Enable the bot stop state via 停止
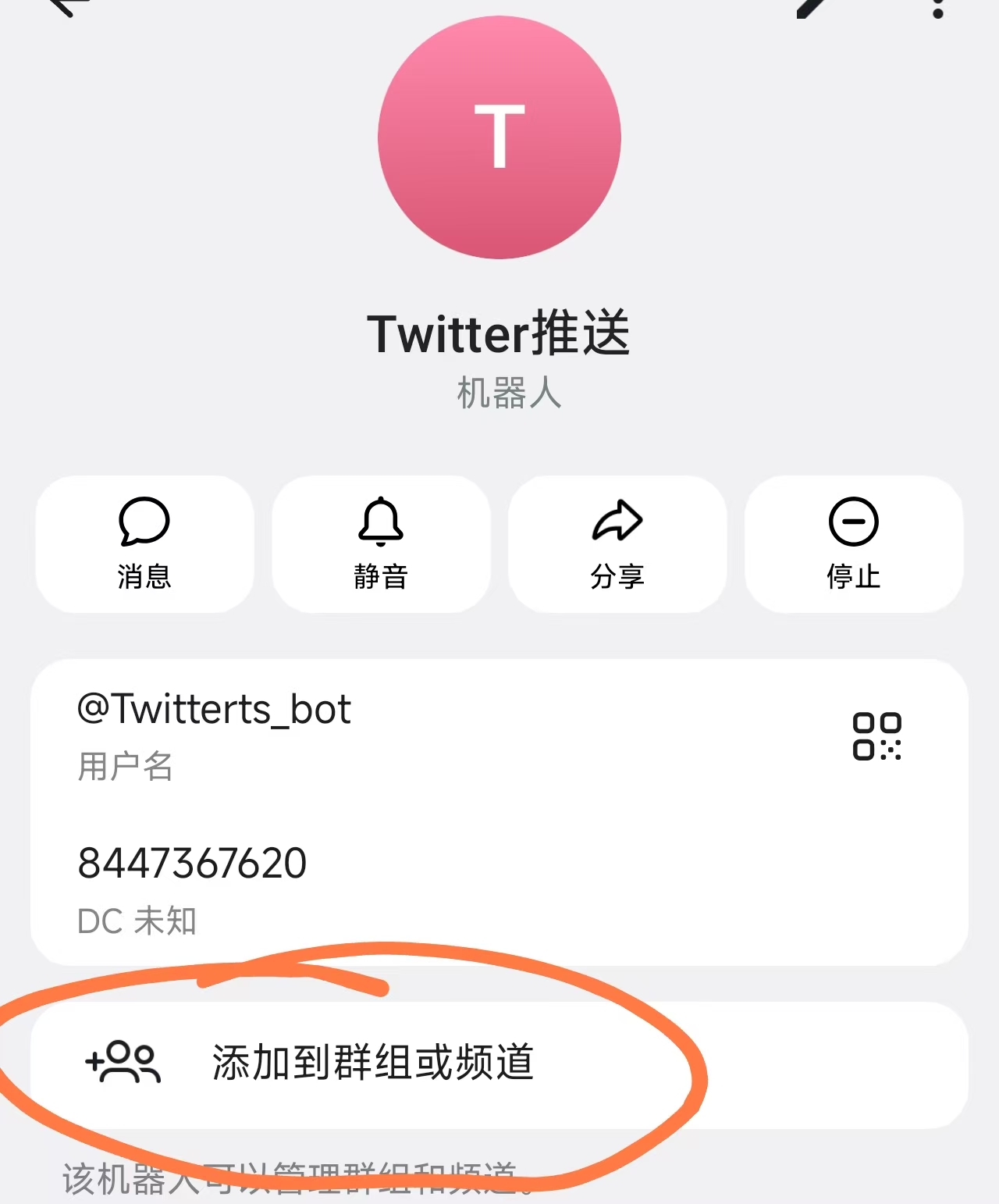 [x=853, y=544]
